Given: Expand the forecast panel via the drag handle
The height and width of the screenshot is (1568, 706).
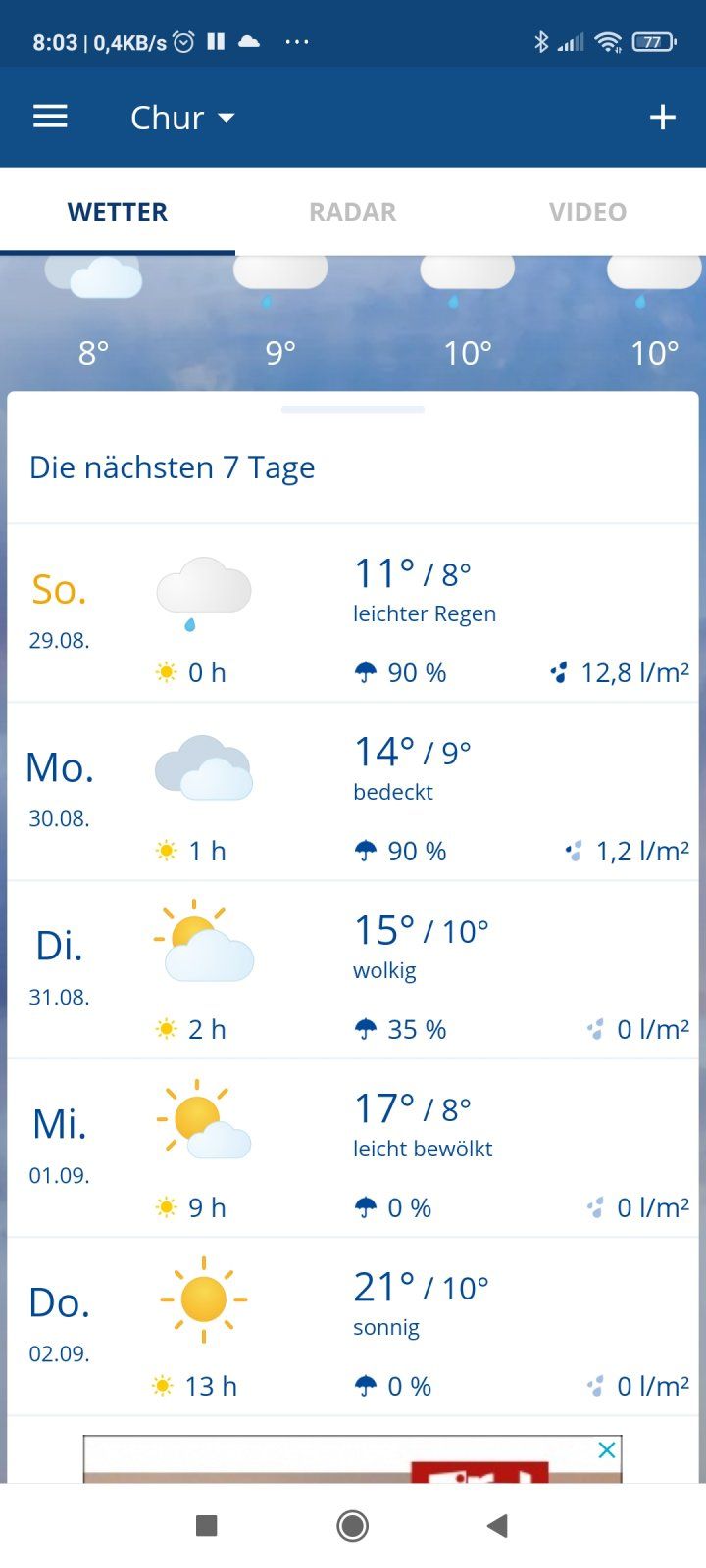Looking at the screenshot, I should [x=352, y=410].
